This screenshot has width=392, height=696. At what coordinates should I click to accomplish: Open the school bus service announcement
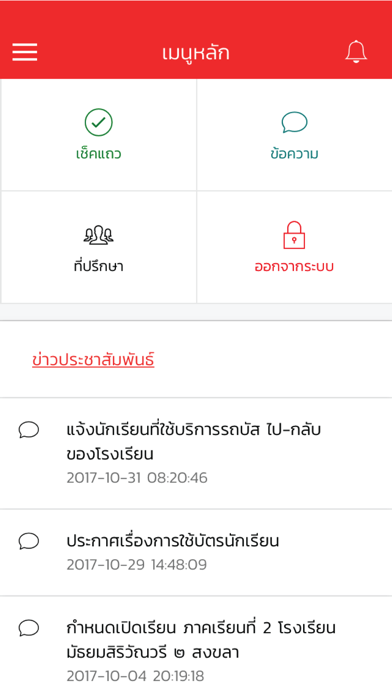pos(196,453)
